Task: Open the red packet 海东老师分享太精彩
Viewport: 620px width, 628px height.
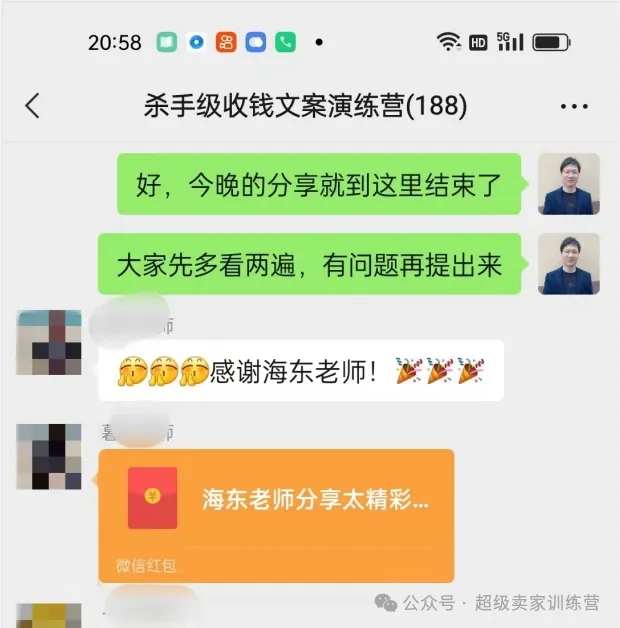Action: tap(276, 514)
